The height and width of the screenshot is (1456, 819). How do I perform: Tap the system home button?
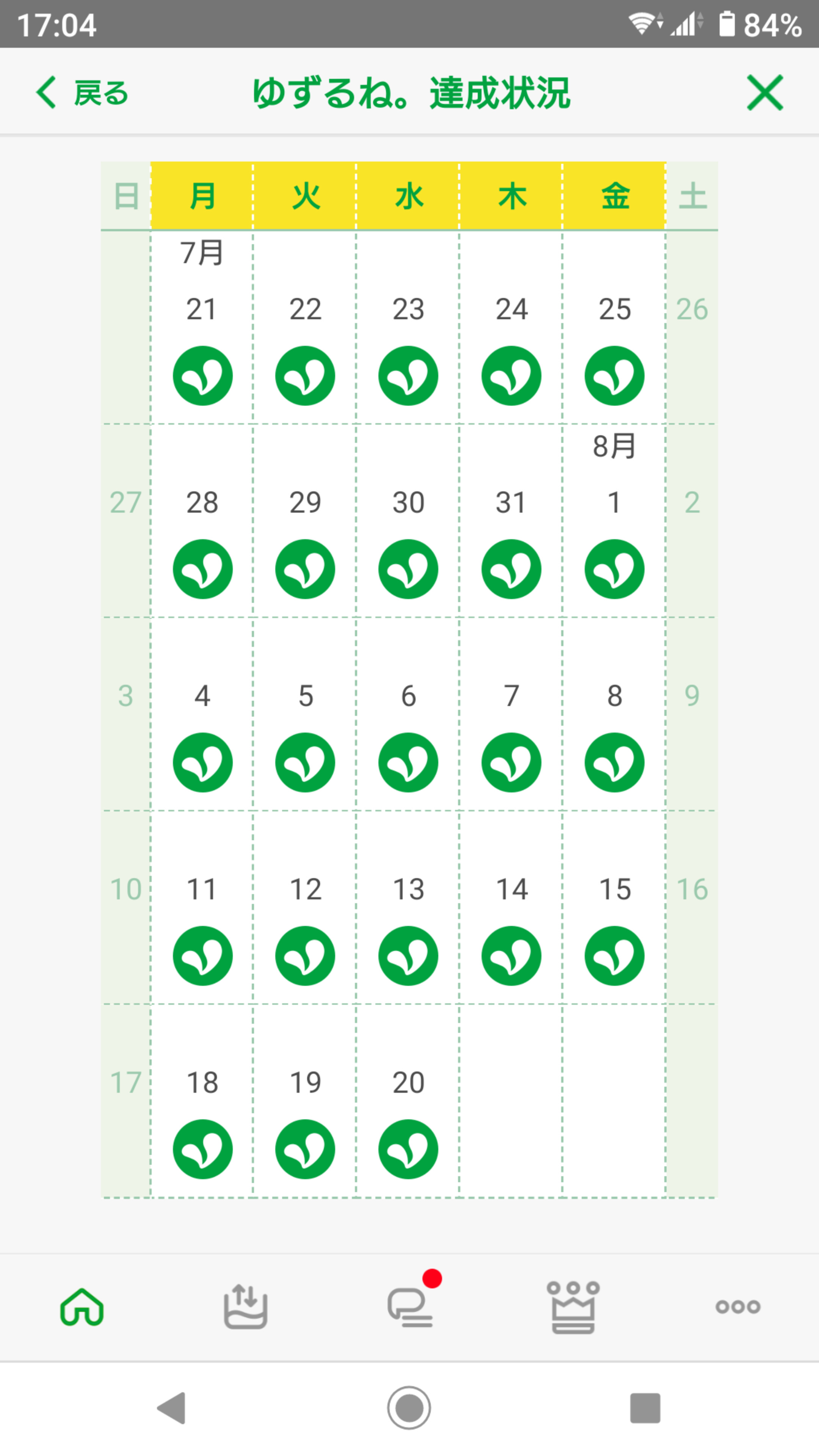point(409,1408)
